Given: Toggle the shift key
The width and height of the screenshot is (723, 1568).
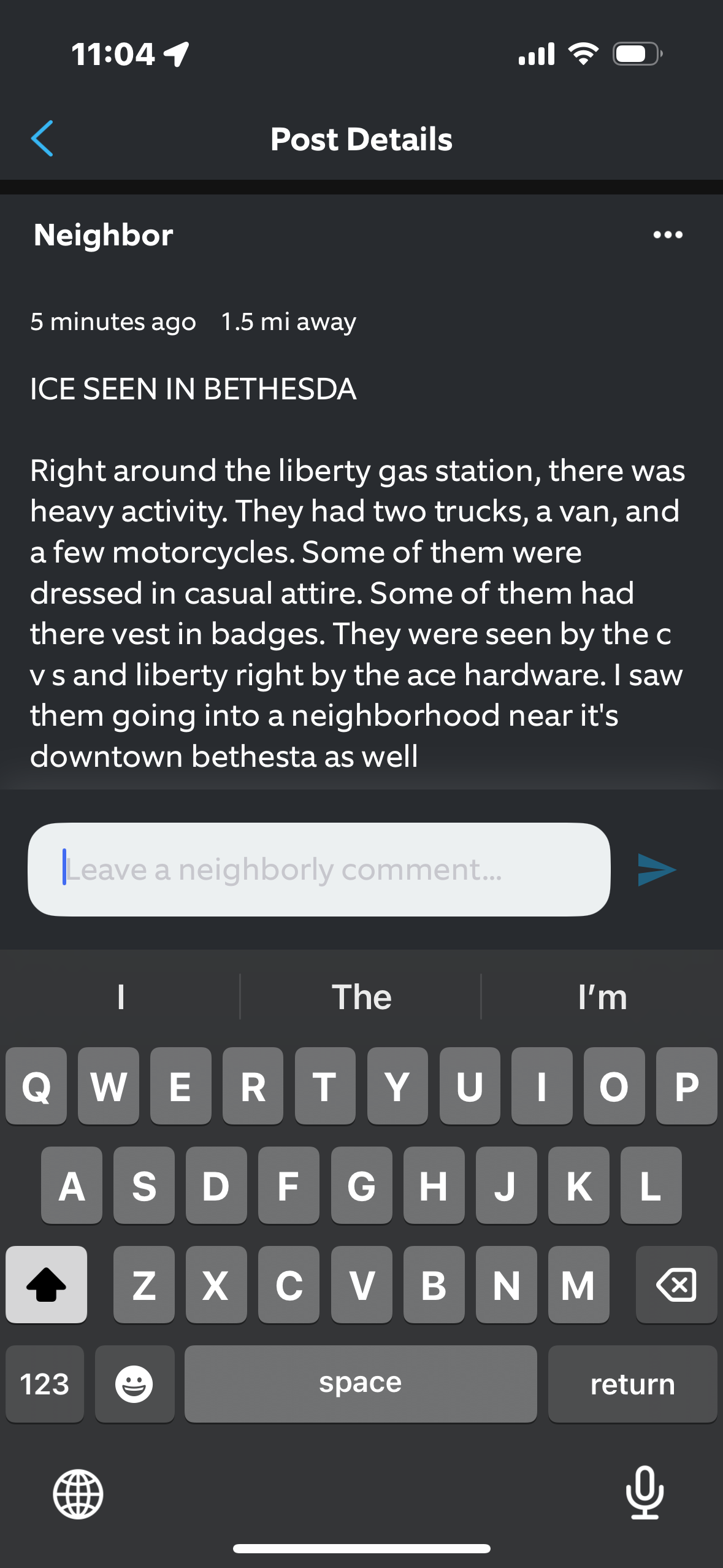Looking at the screenshot, I should pyautogui.click(x=47, y=1285).
